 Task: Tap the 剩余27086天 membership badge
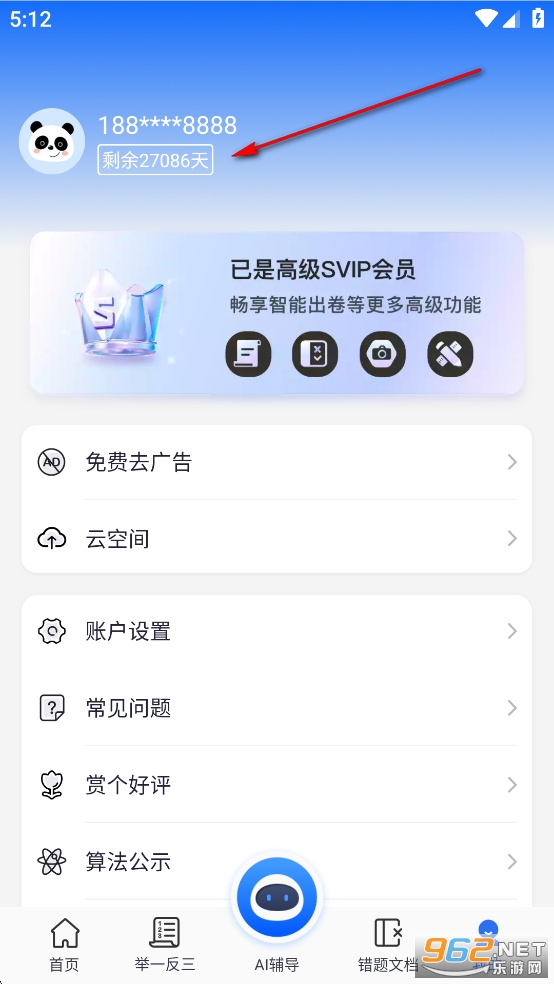155,160
